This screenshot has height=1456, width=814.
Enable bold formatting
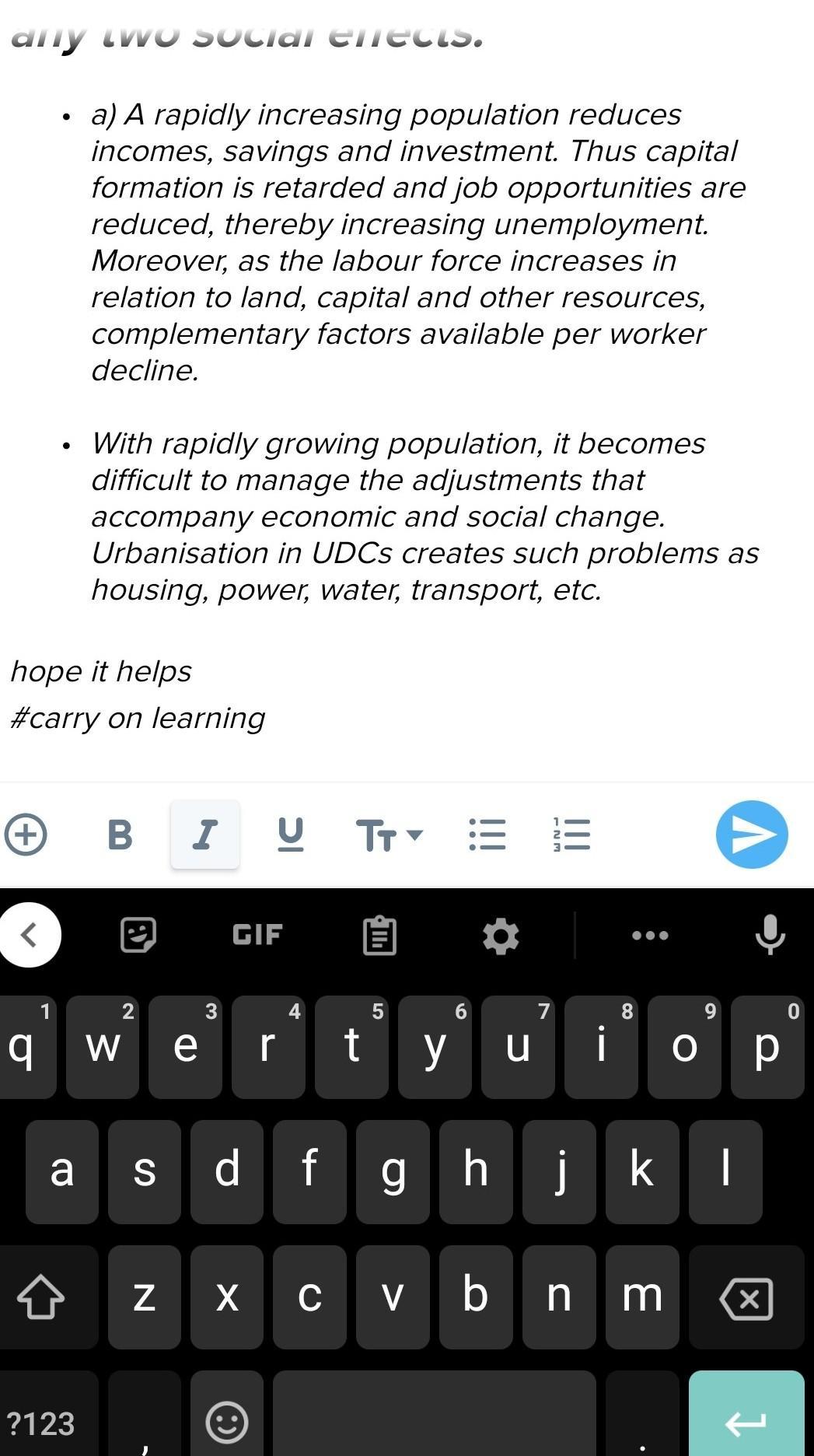point(120,835)
